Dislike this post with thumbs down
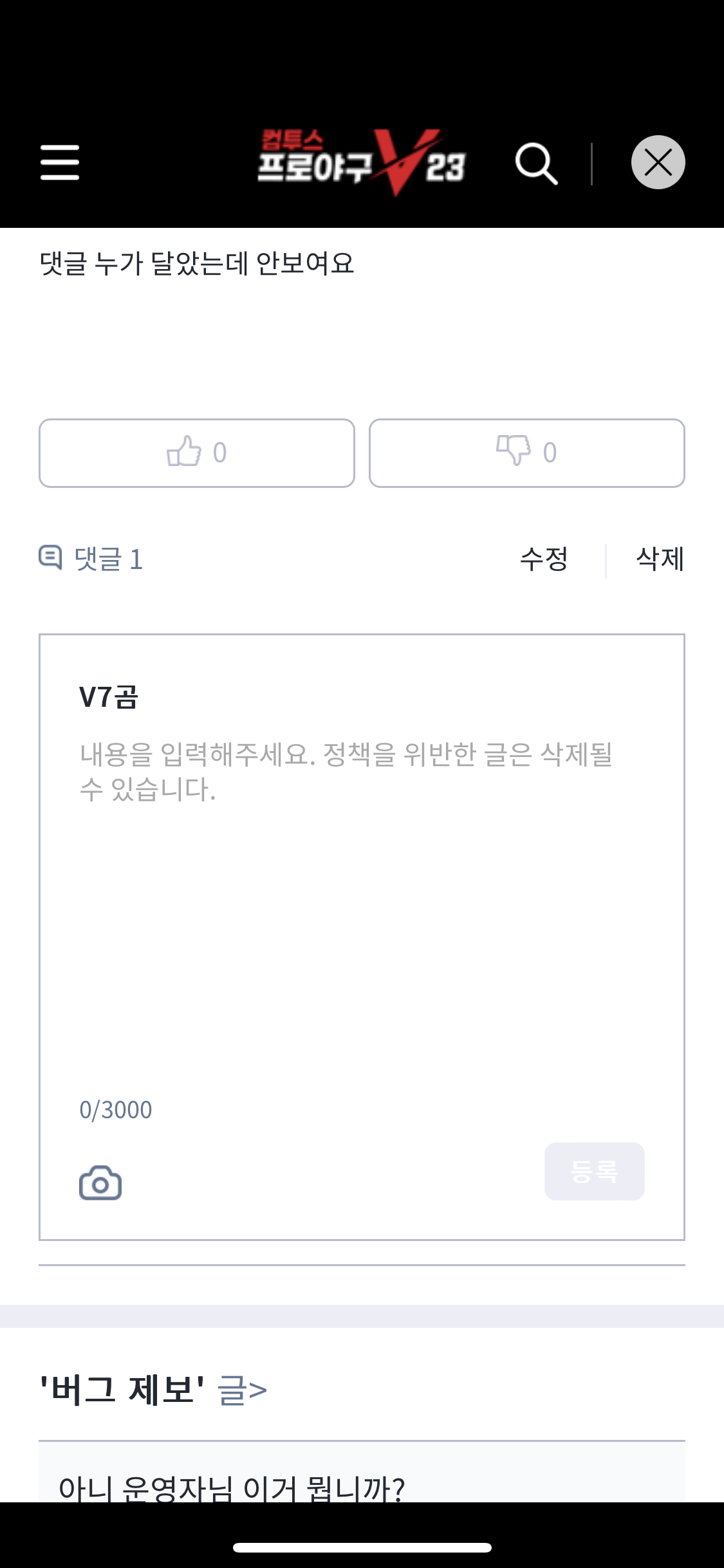The height and width of the screenshot is (1568, 724). pyautogui.click(x=526, y=453)
